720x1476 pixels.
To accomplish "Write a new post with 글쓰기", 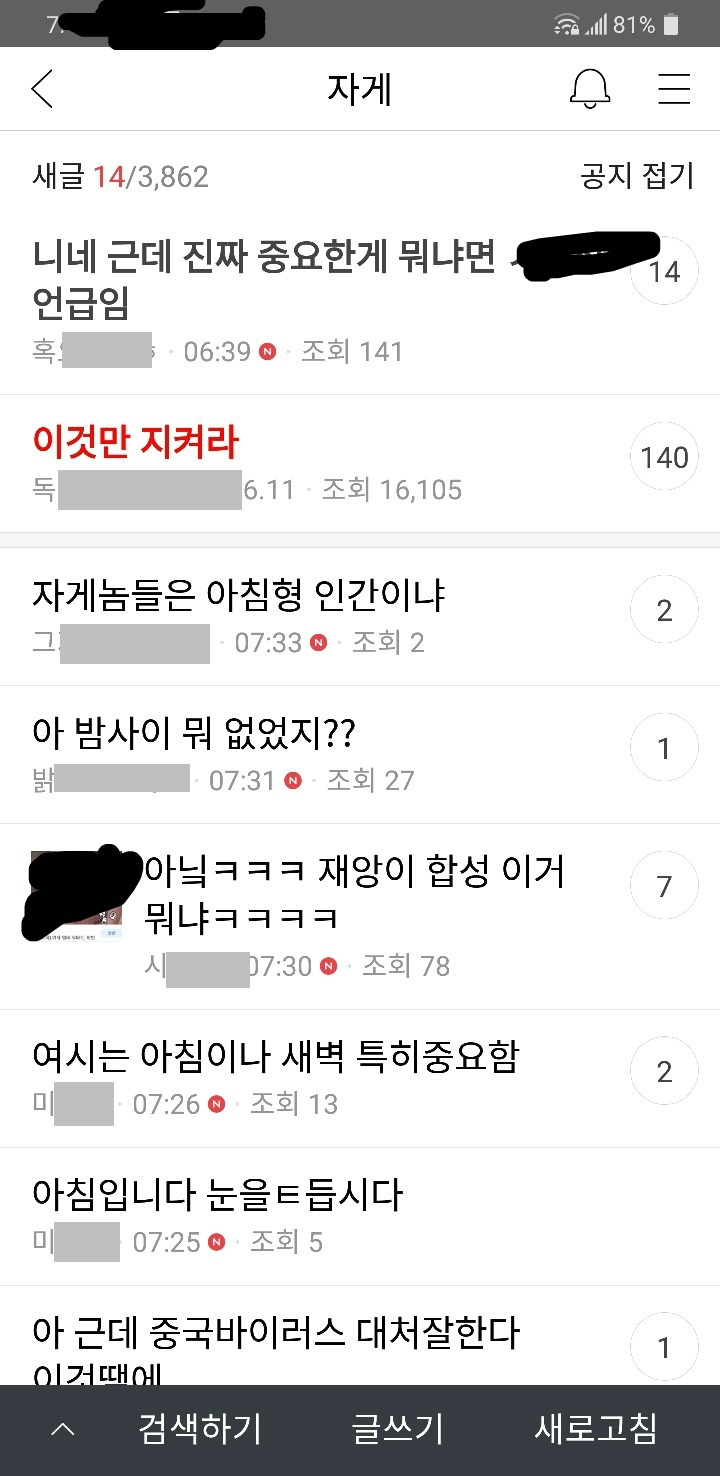I will point(397,1429).
